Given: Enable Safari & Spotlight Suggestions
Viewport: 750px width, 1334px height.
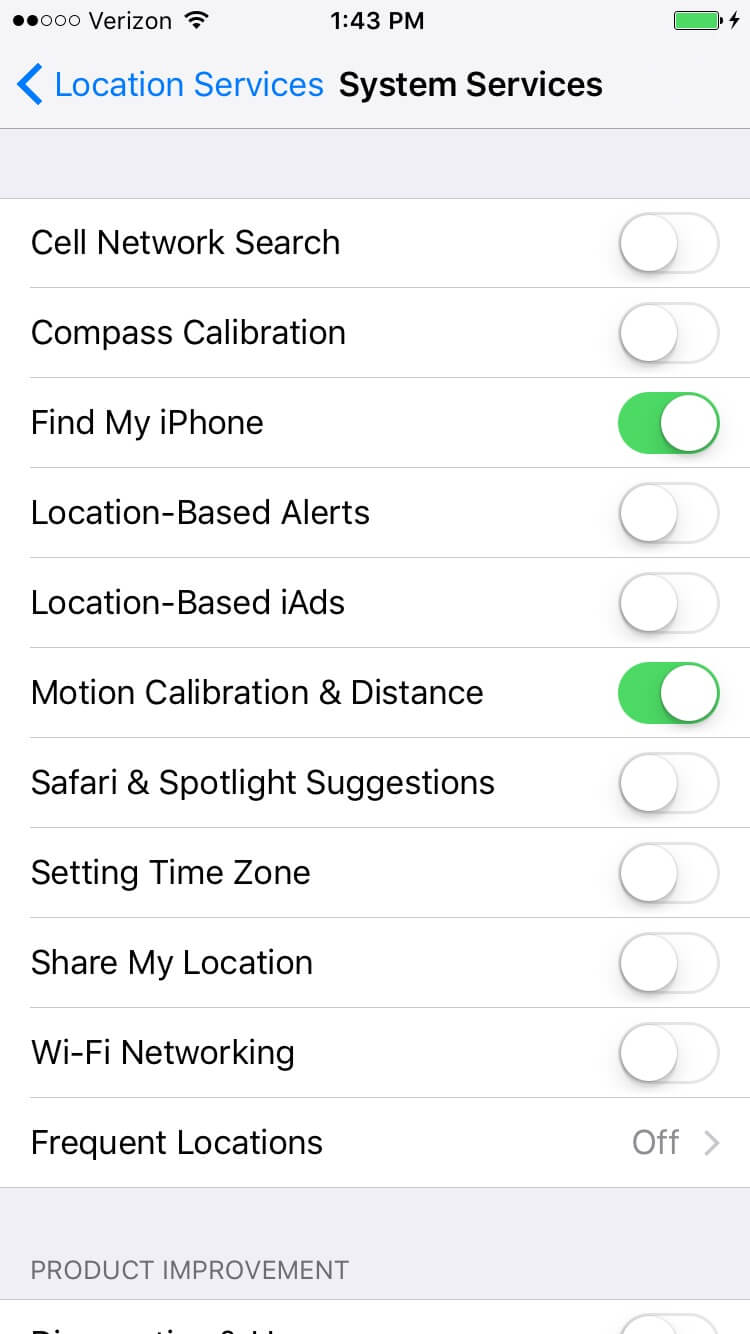Looking at the screenshot, I should pos(668,782).
